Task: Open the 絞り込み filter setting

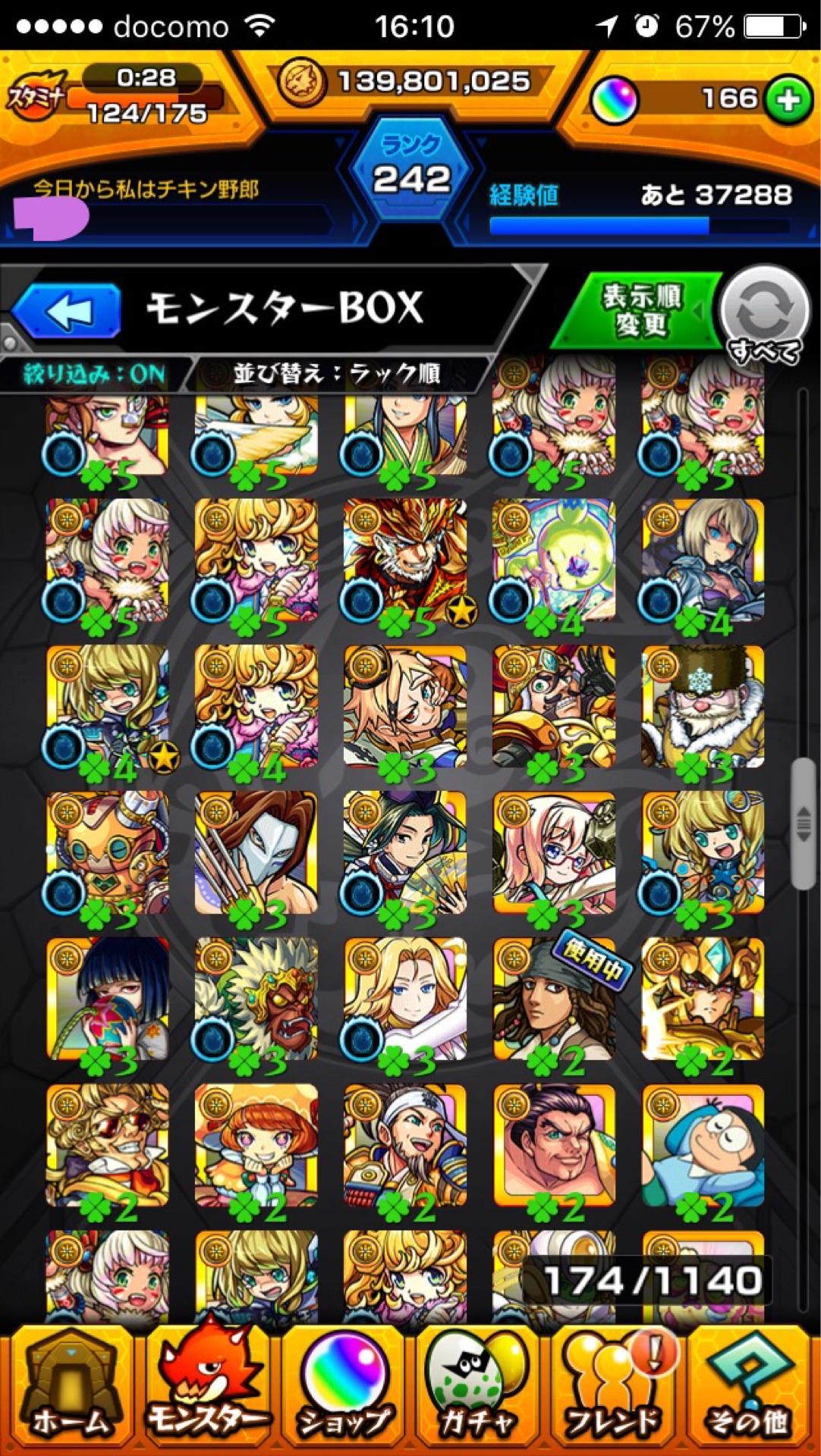Action: click(94, 374)
